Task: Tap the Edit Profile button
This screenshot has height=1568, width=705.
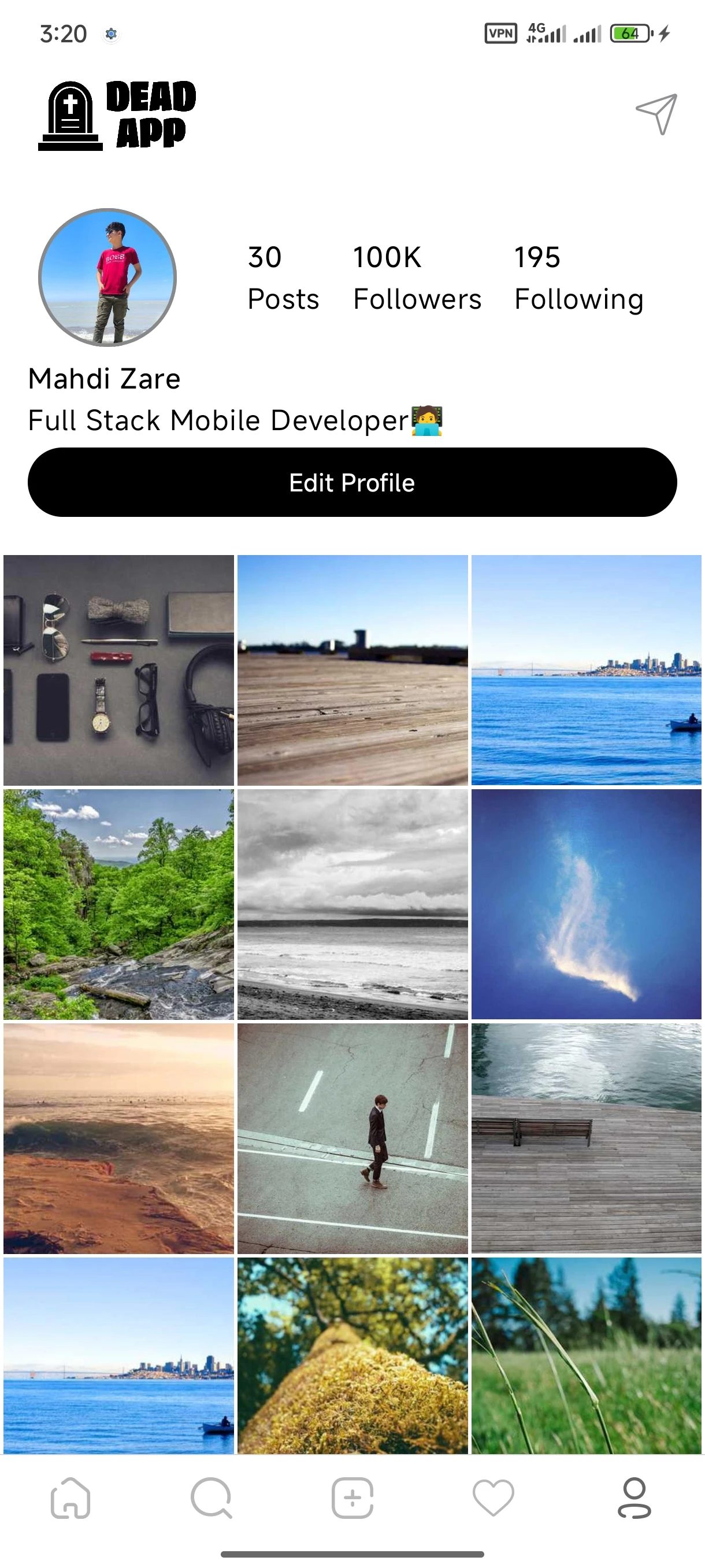Action: (352, 482)
